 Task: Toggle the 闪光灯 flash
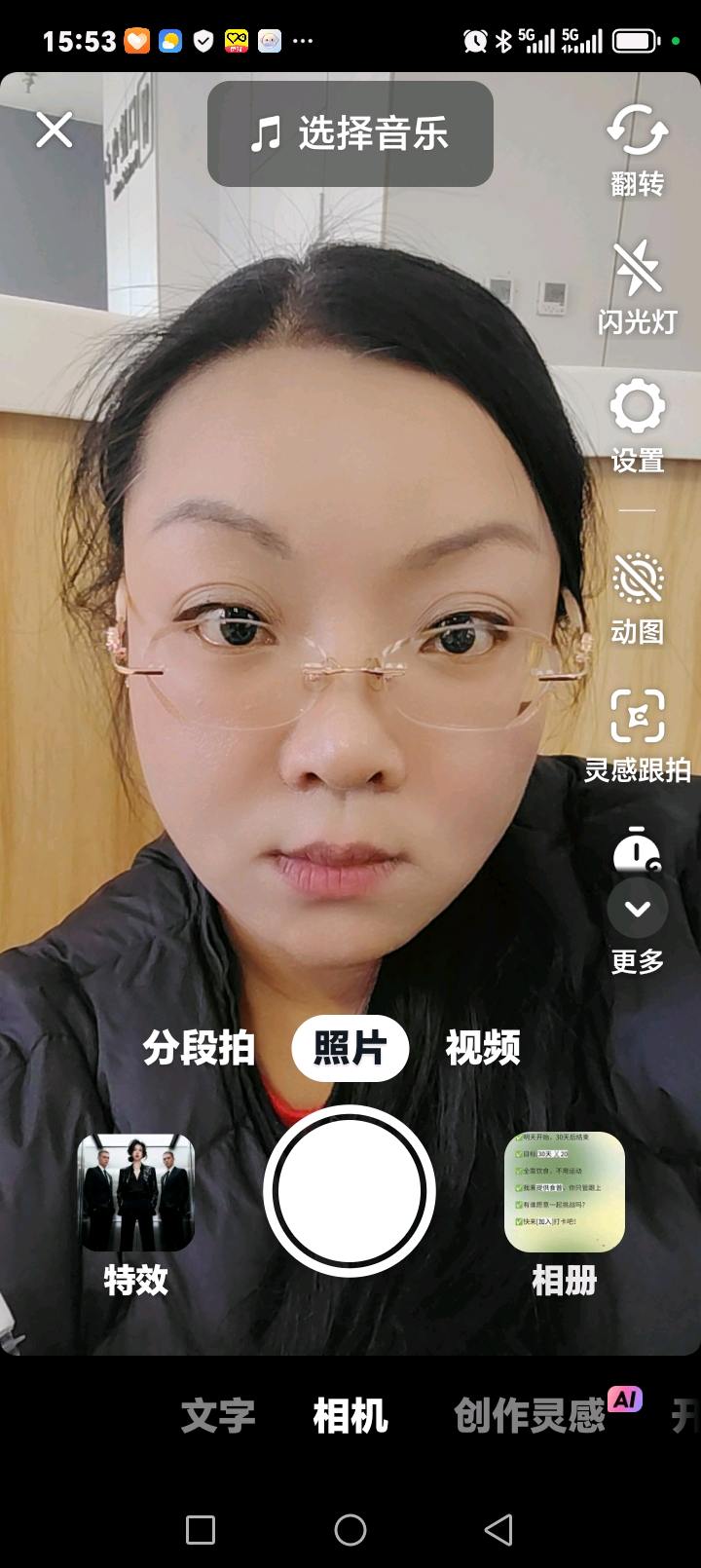click(638, 287)
